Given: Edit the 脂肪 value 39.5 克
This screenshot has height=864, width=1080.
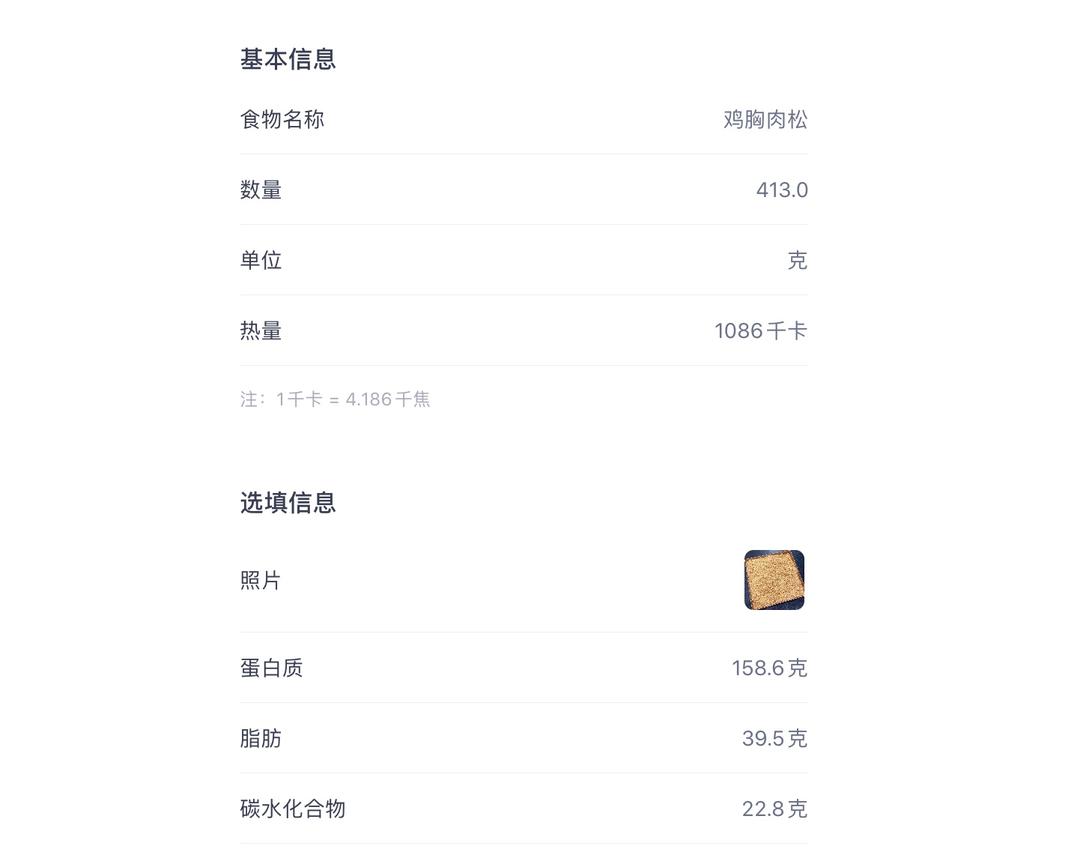Looking at the screenshot, I should click(x=774, y=739).
